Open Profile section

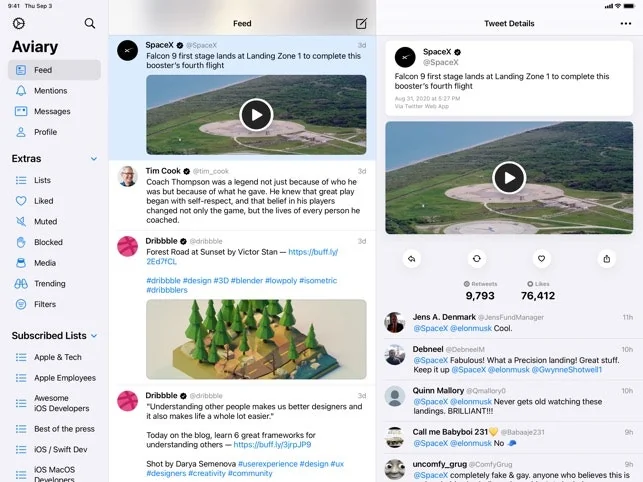45,132
